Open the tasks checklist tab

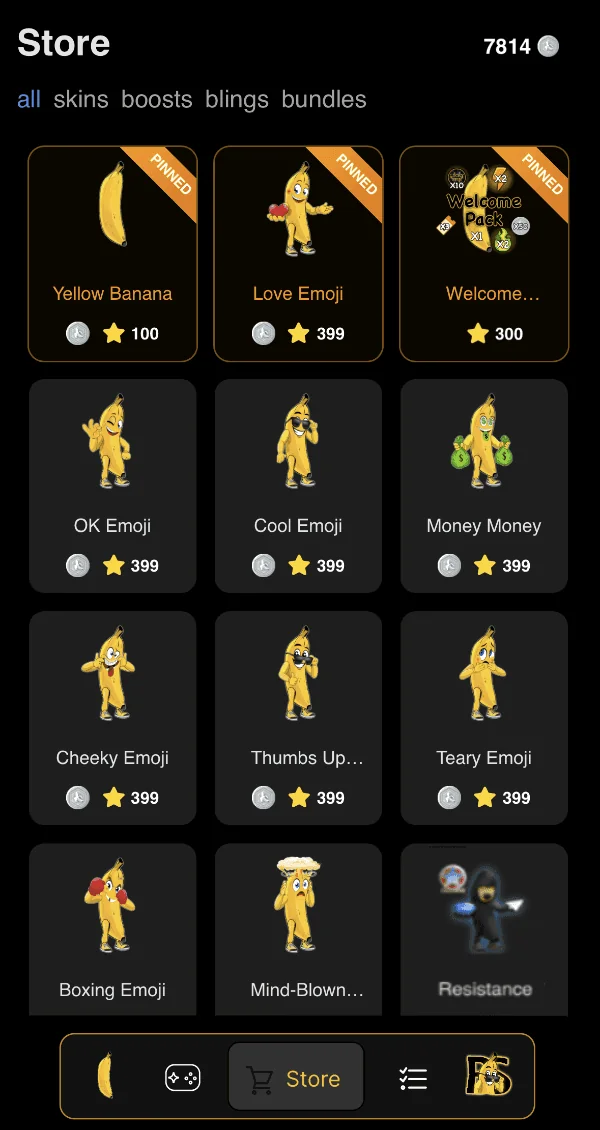pyautogui.click(x=413, y=1079)
